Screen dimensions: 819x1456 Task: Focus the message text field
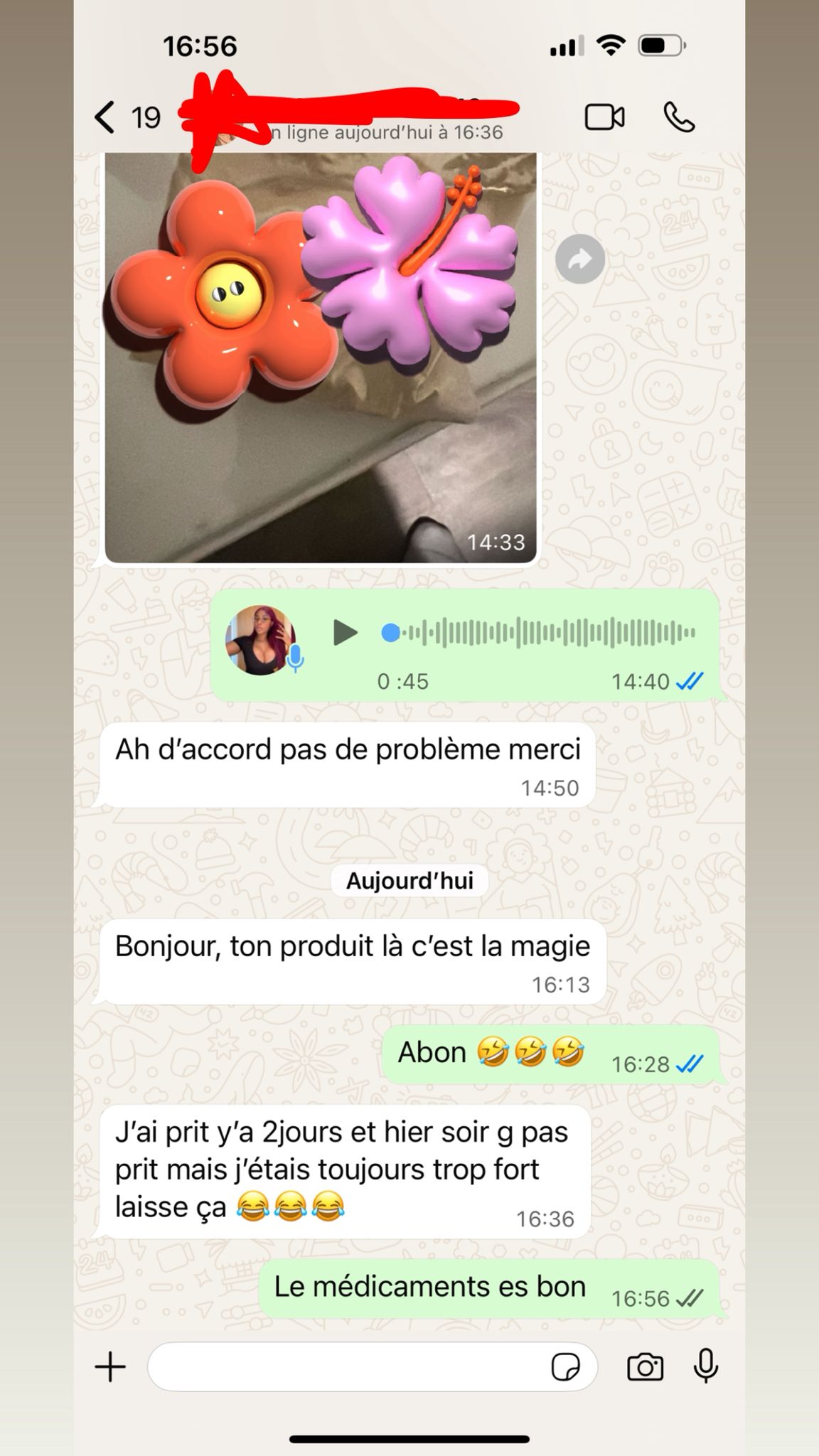pyautogui.click(x=348, y=1366)
